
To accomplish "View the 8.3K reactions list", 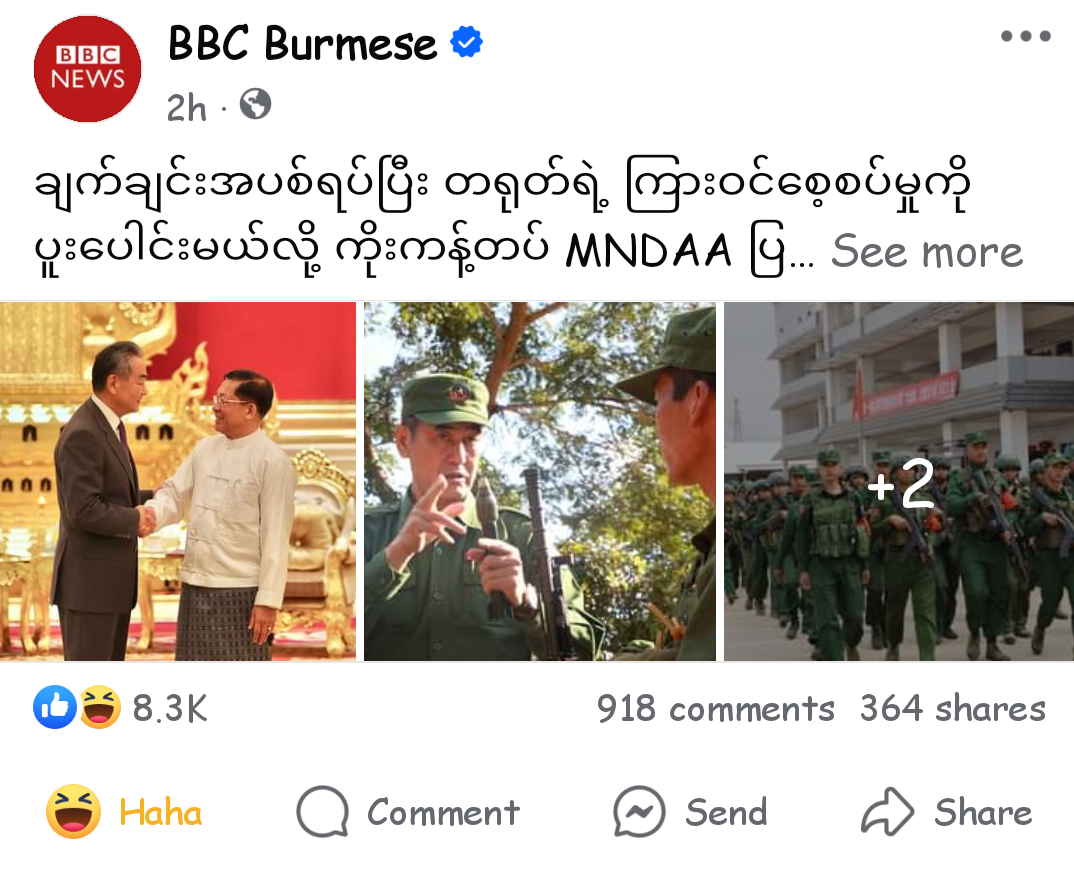I will tap(120, 709).
